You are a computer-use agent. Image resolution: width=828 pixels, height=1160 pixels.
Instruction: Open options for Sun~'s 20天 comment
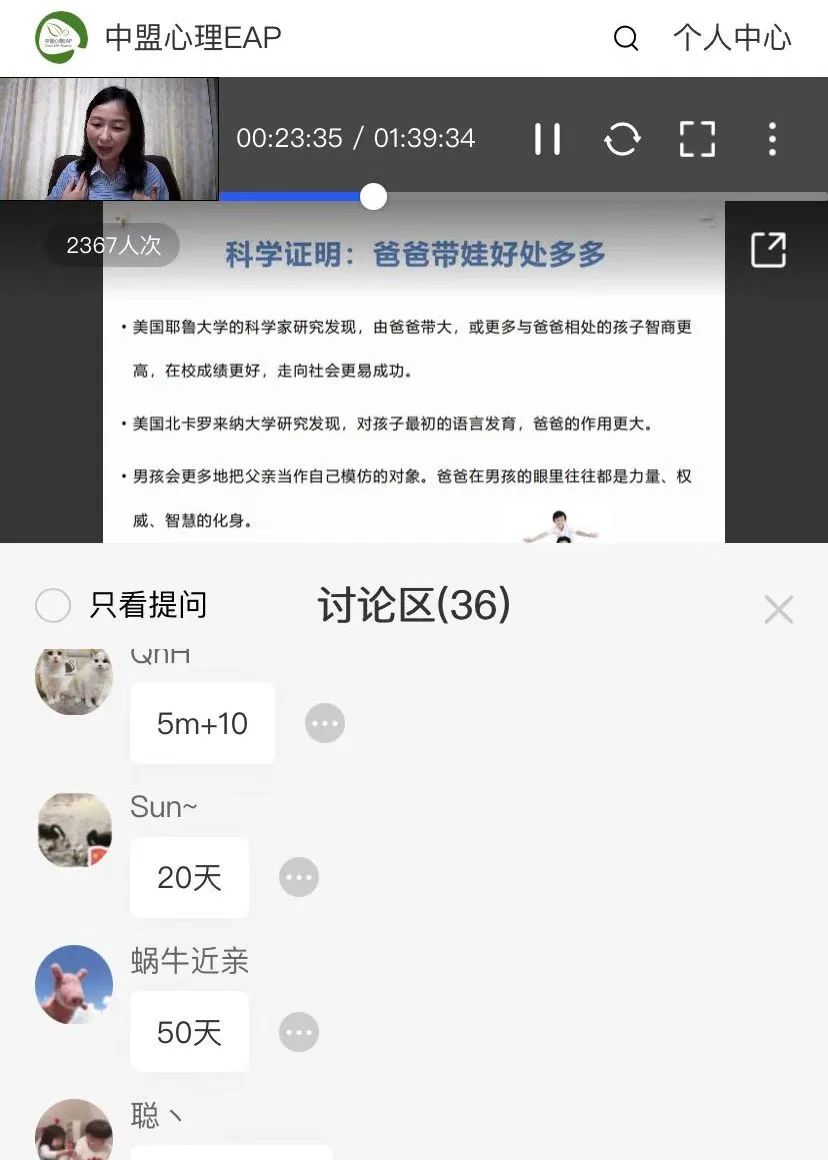coord(298,877)
